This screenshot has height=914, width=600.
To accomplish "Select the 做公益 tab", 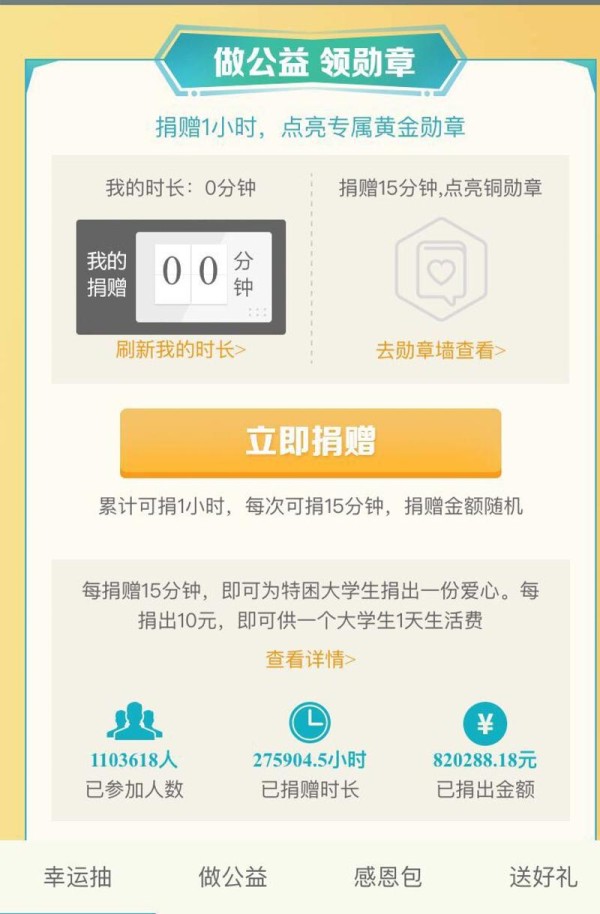I will pos(233,878).
